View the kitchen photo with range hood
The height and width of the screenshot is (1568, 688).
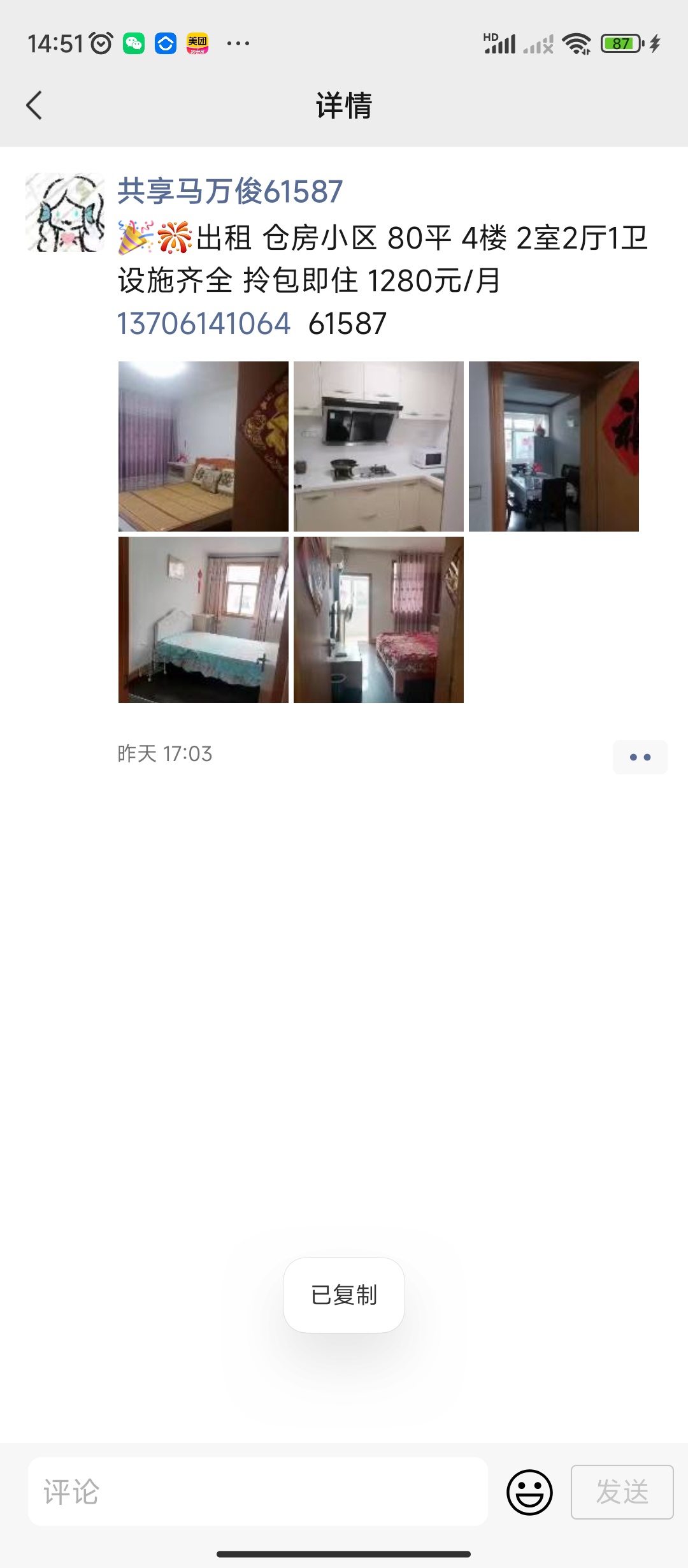point(378,446)
